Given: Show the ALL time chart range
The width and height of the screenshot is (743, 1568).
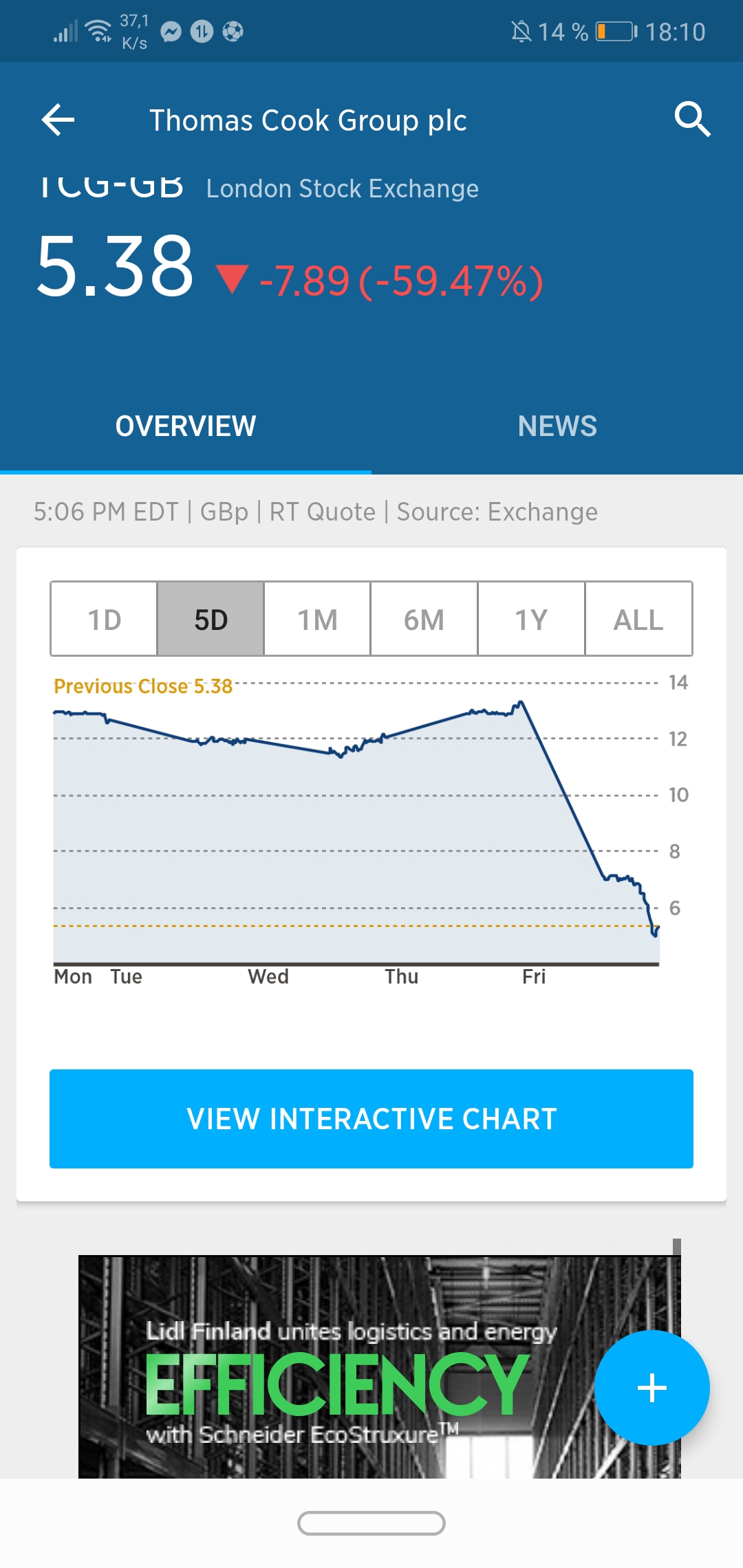Looking at the screenshot, I should pyautogui.click(x=638, y=619).
